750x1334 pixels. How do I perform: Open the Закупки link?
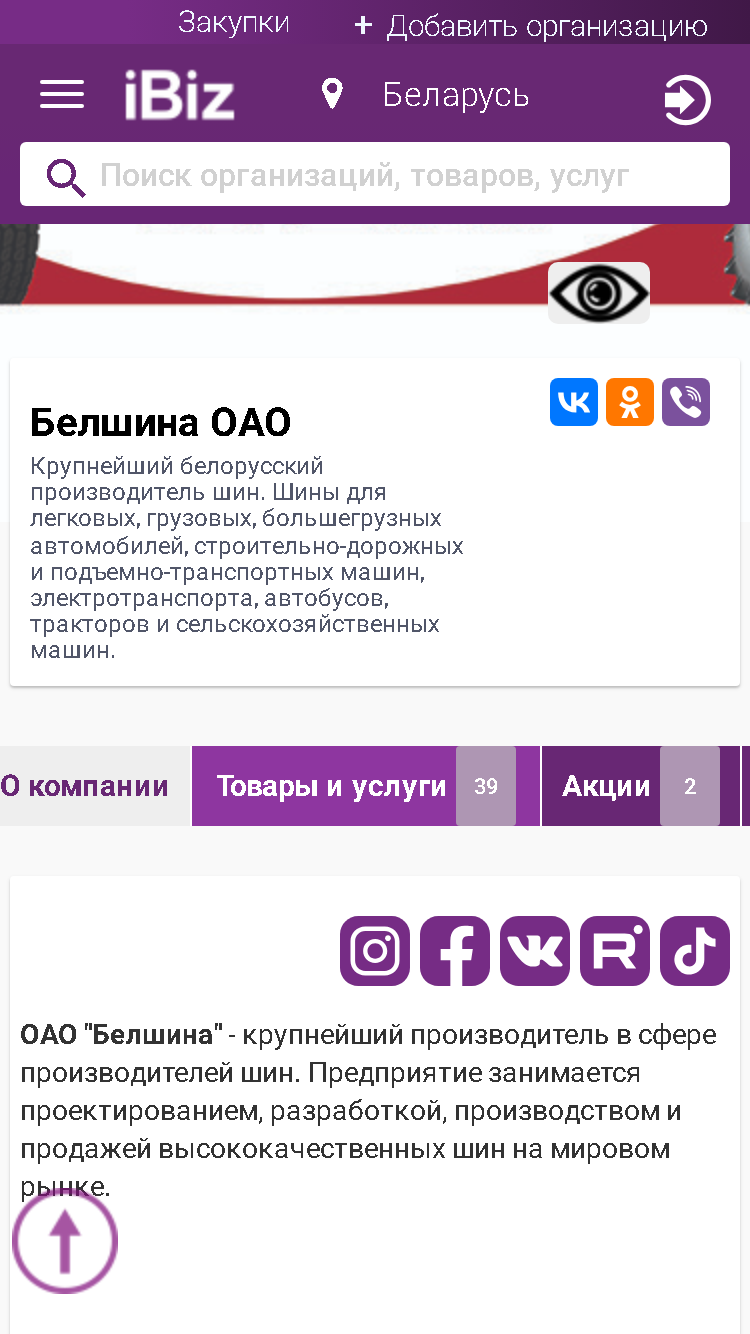point(234,23)
